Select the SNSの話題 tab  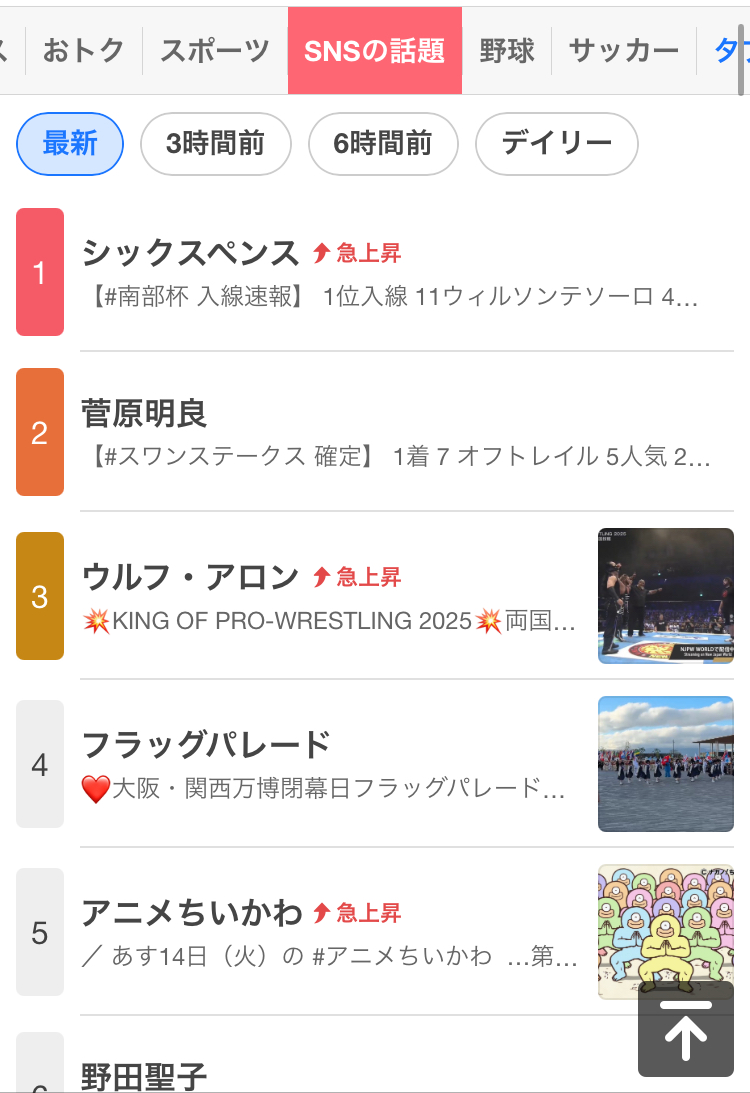375,51
